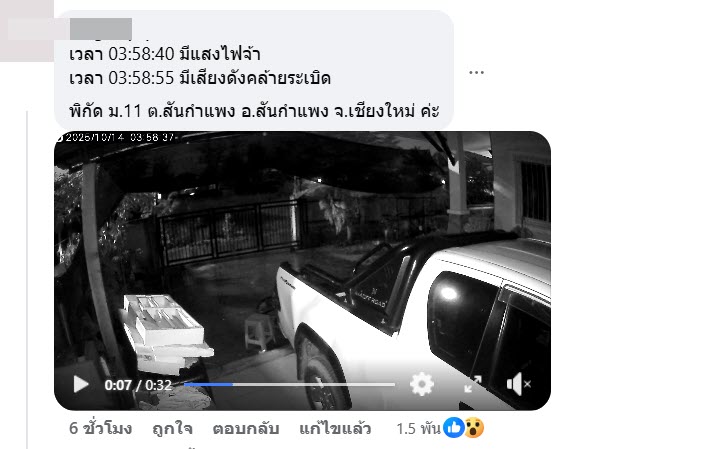View edit history via แก้ไขแล้ว
The width and height of the screenshot is (714, 449).
coord(335,429)
